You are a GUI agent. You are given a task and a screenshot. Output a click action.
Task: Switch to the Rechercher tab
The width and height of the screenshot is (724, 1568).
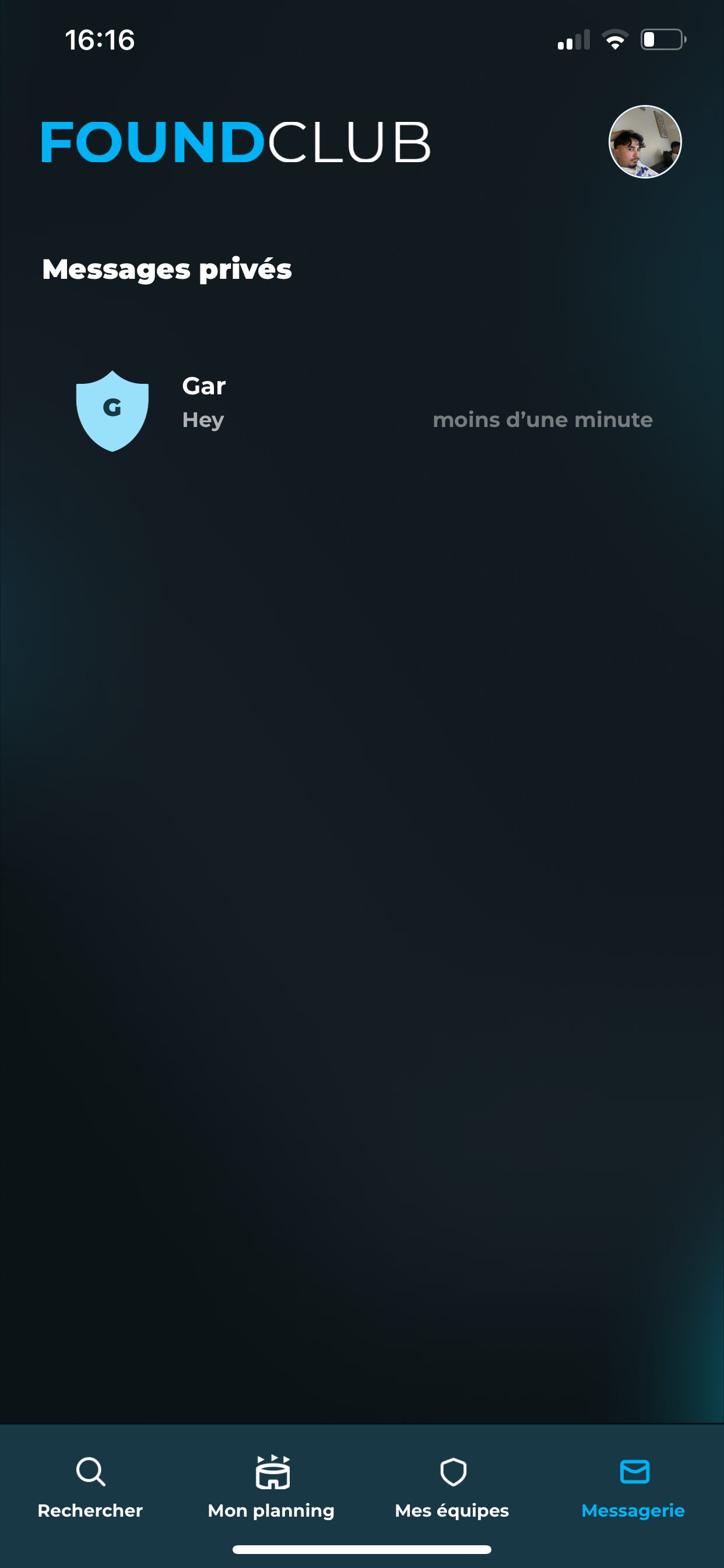click(90, 1486)
